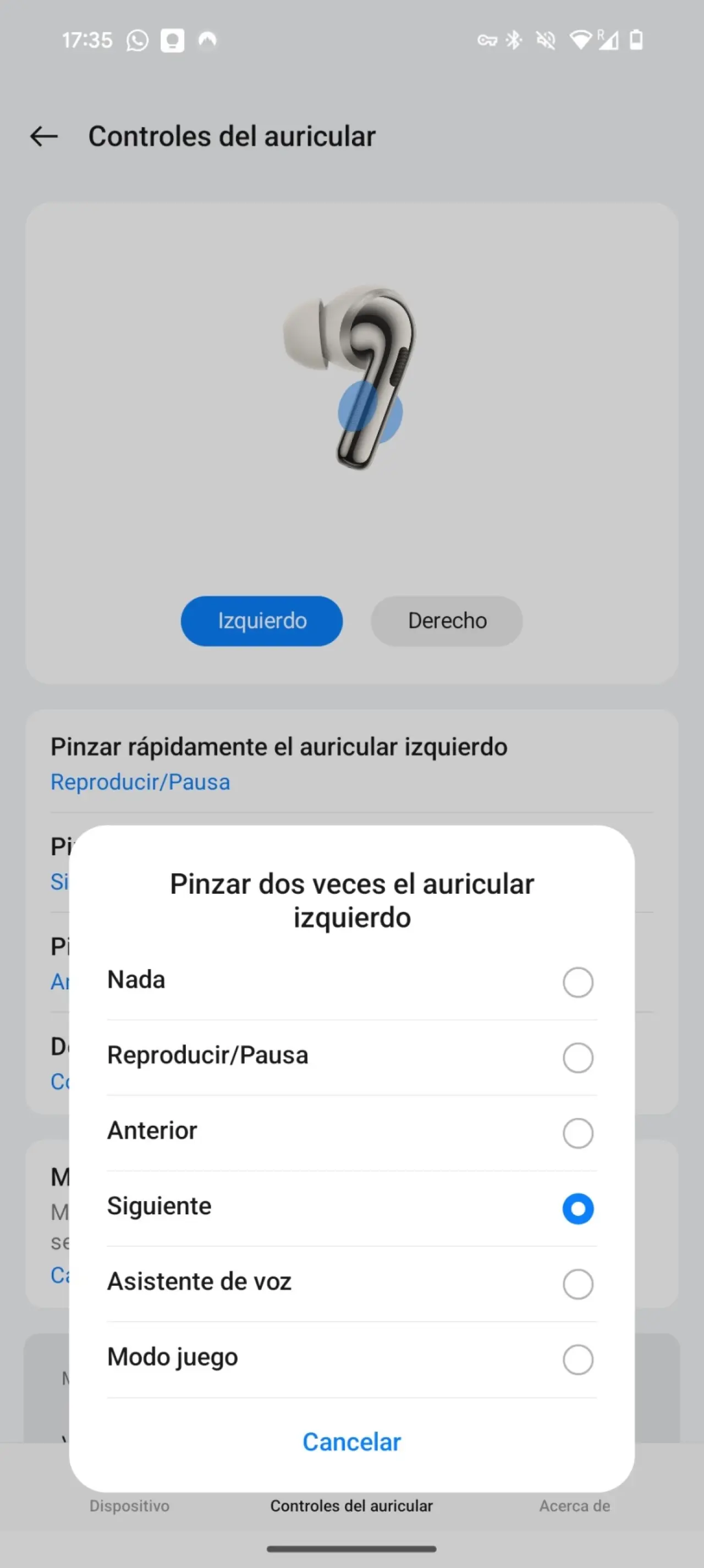Select the Nada option
The height and width of the screenshot is (1568, 704).
[577, 982]
